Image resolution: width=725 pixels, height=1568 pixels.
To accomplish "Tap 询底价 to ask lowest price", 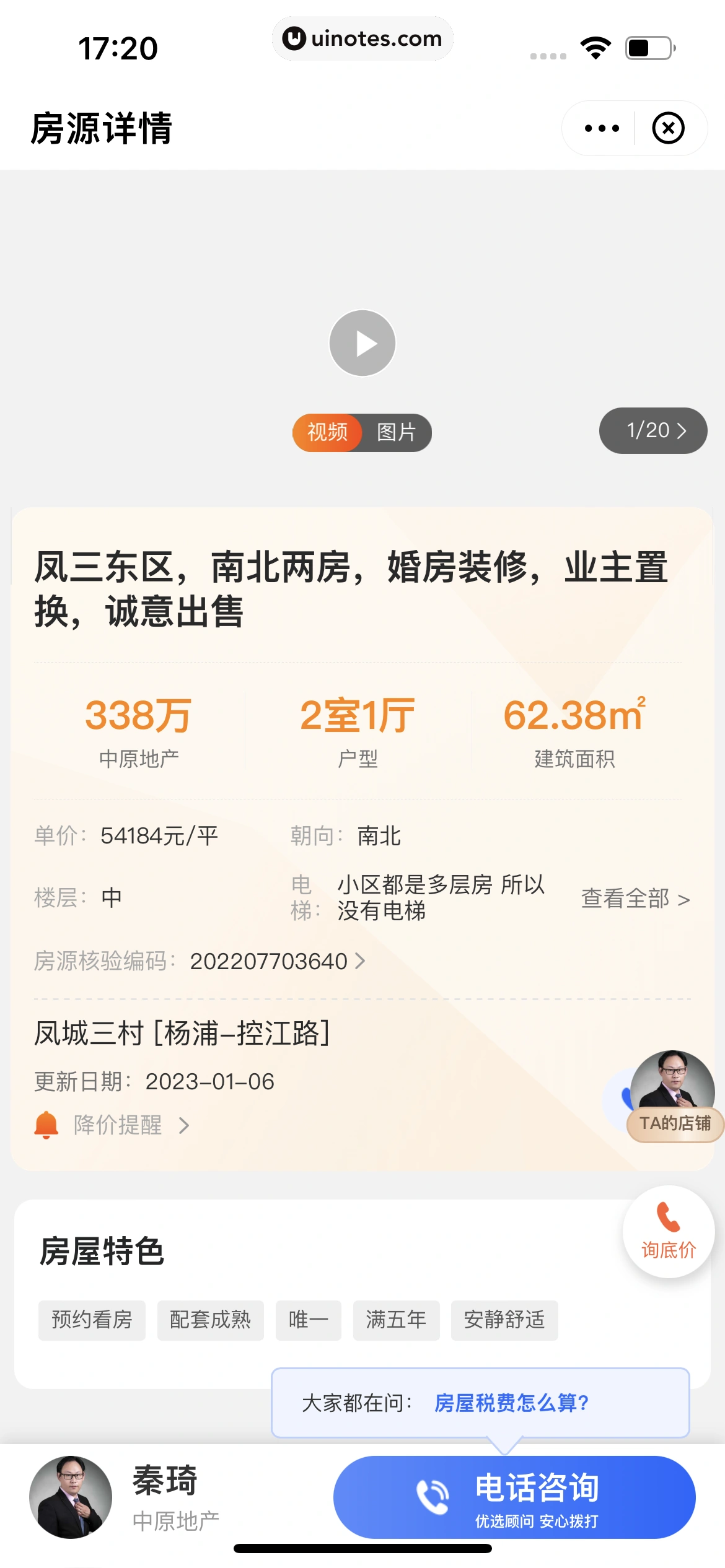I will [668, 1232].
